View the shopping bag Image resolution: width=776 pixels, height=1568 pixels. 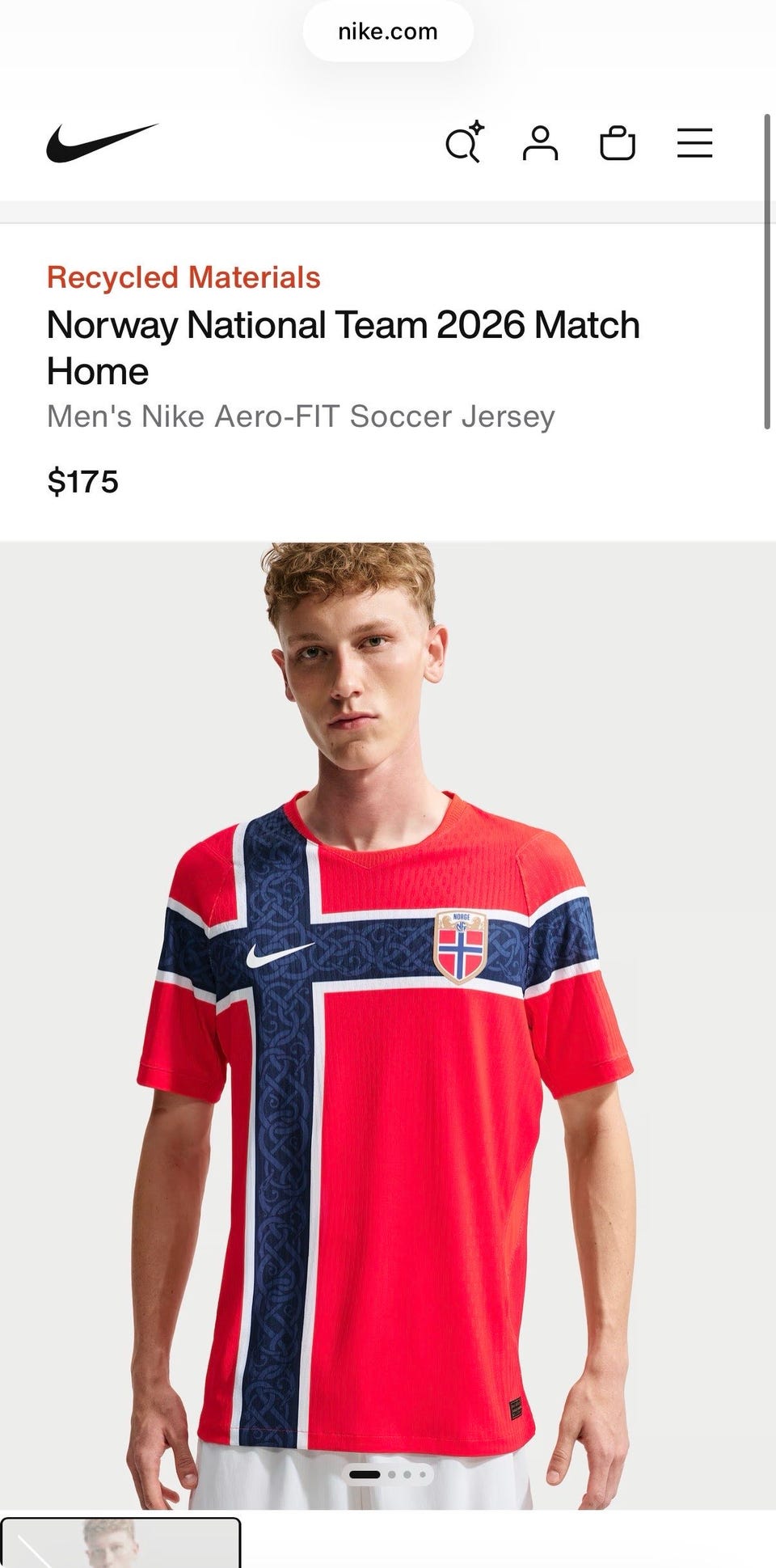(617, 143)
